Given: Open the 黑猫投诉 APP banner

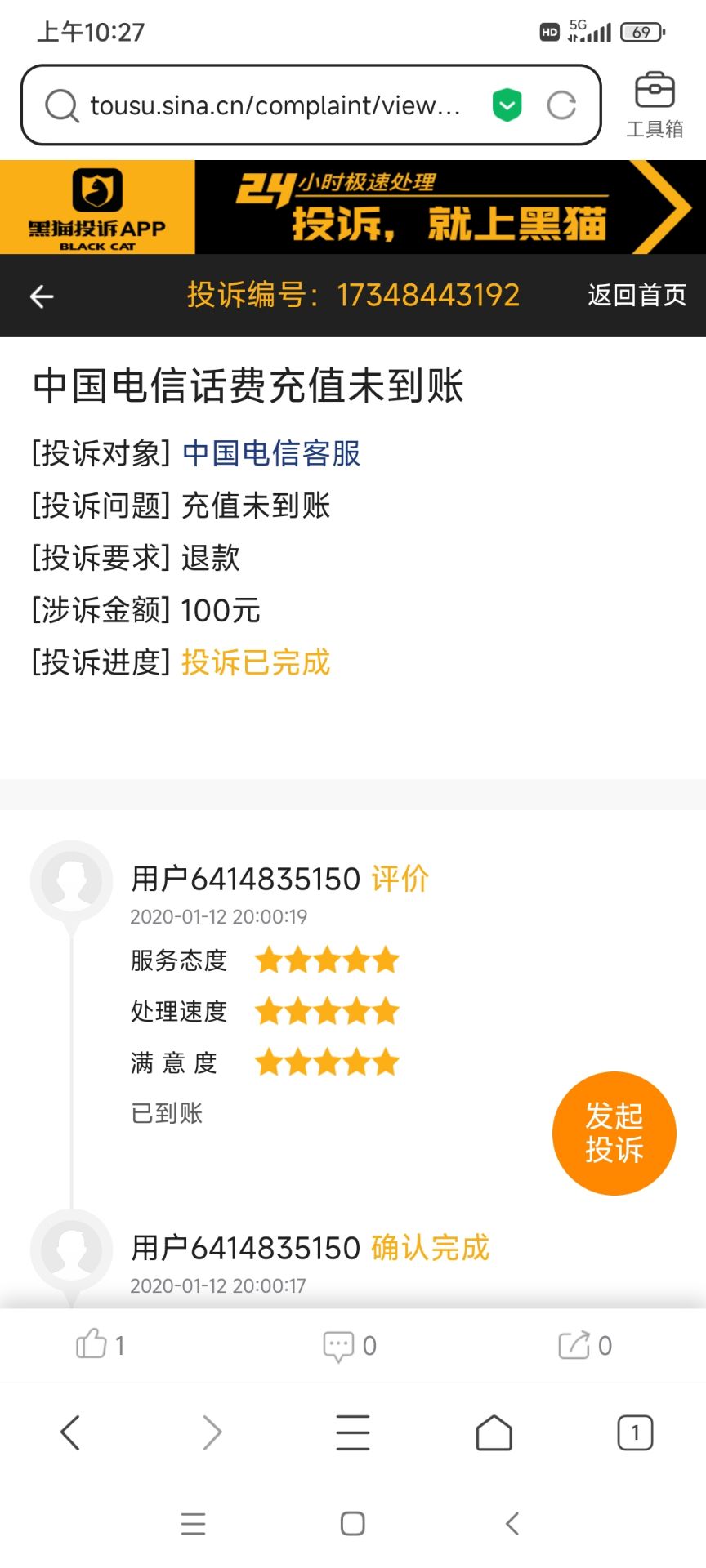Looking at the screenshot, I should (353, 207).
